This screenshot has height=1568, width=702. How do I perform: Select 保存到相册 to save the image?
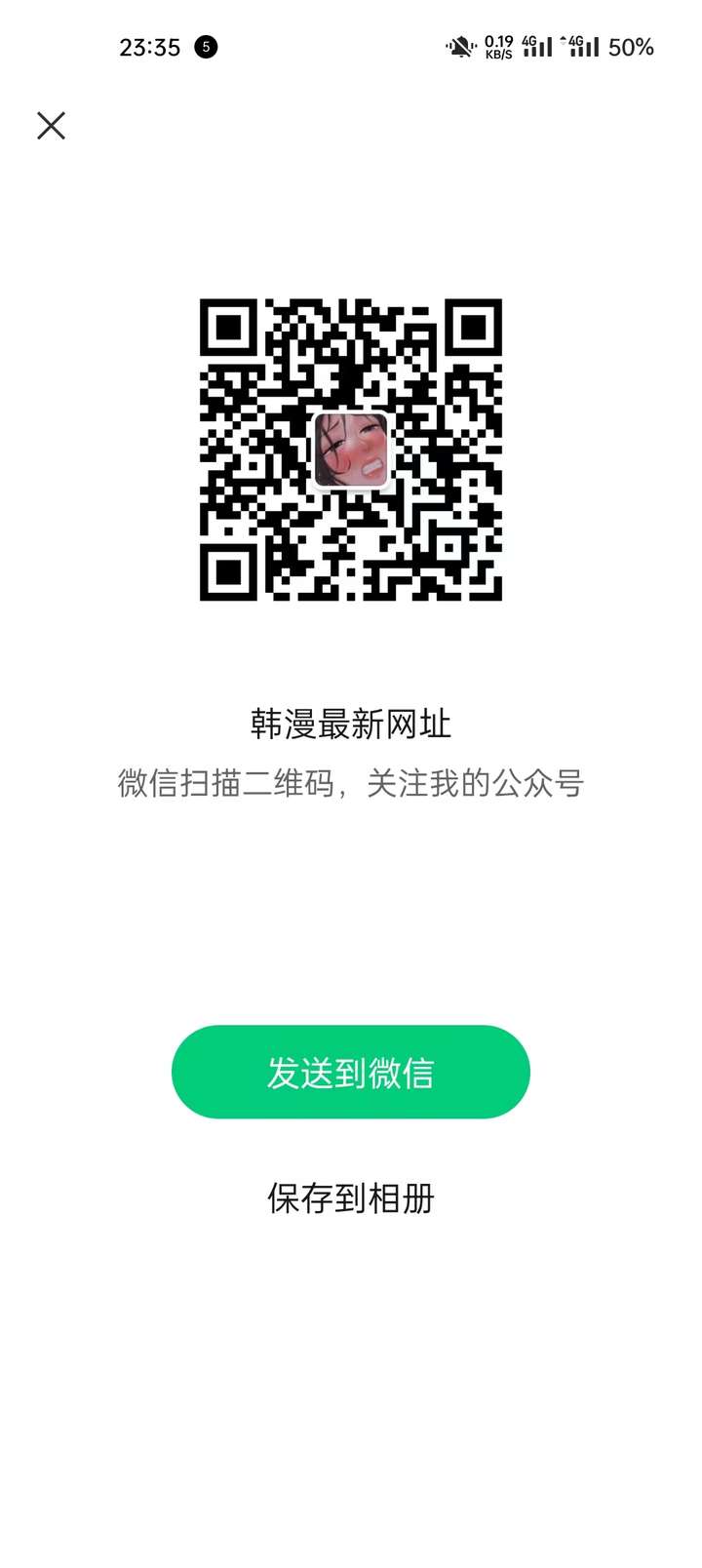click(x=350, y=1197)
